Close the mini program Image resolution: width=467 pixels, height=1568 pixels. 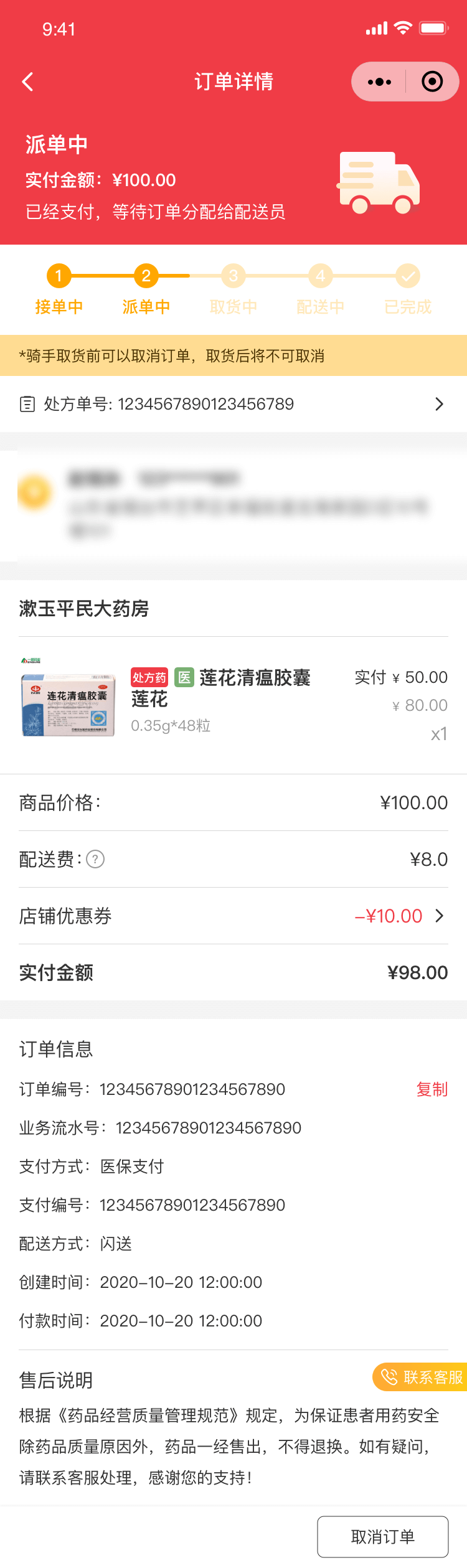pos(432,82)
